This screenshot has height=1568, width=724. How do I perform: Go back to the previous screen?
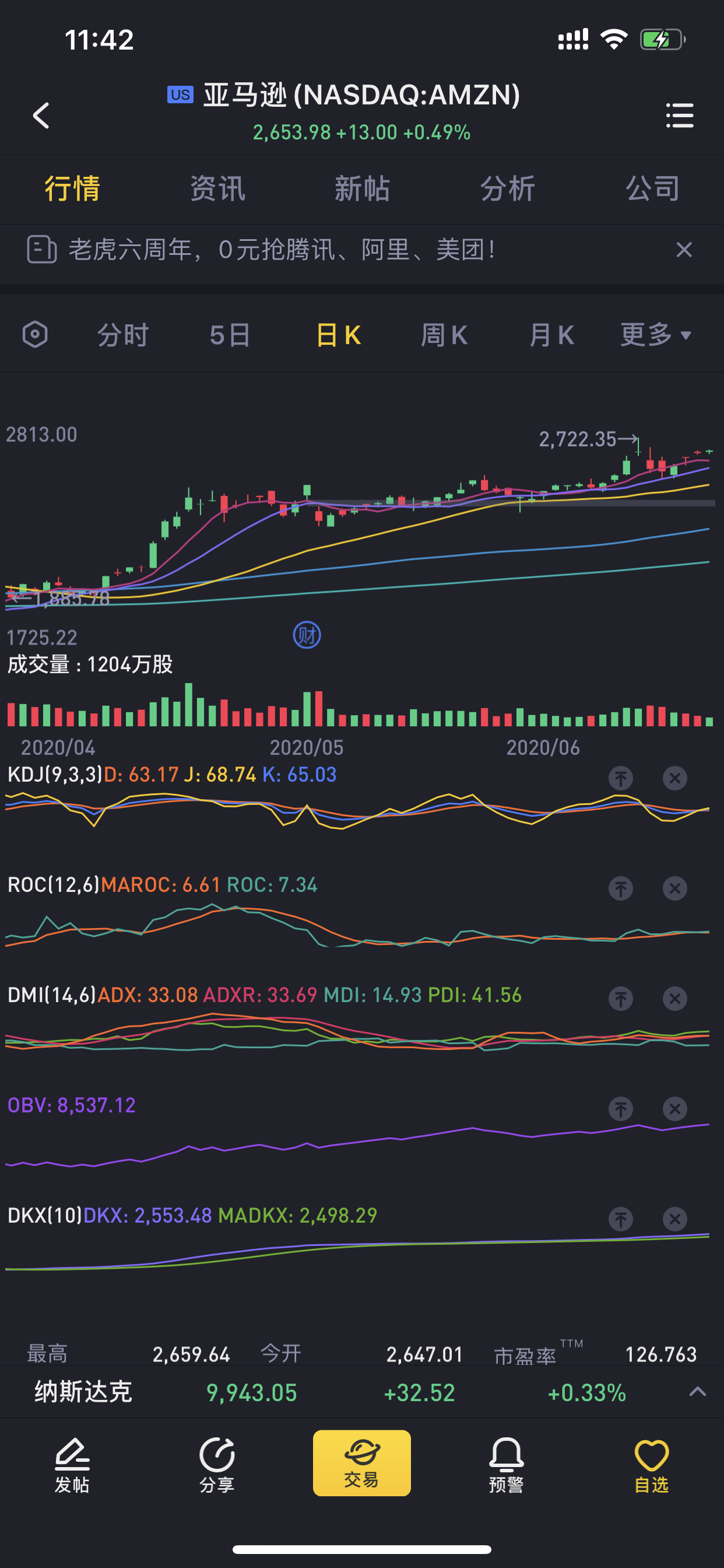click(41, 115)
